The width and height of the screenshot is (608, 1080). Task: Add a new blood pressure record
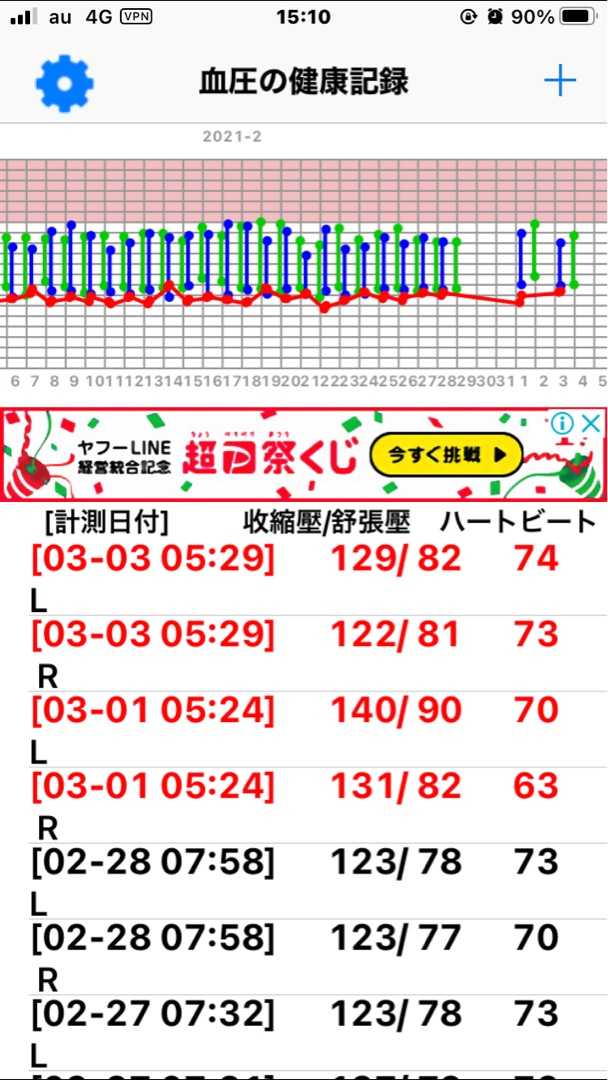click(560, 82)
